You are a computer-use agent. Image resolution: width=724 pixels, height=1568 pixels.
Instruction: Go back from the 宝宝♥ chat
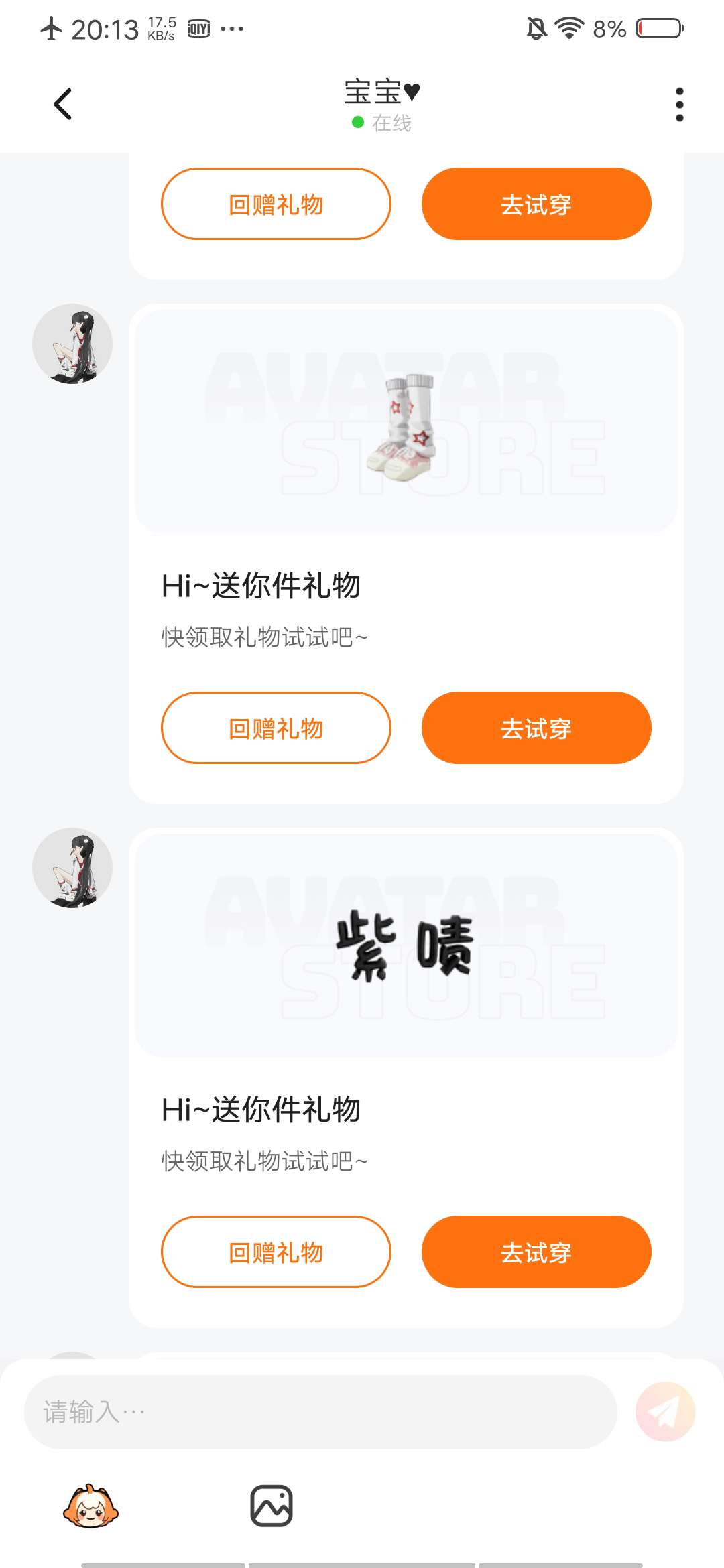click(62, 105)
